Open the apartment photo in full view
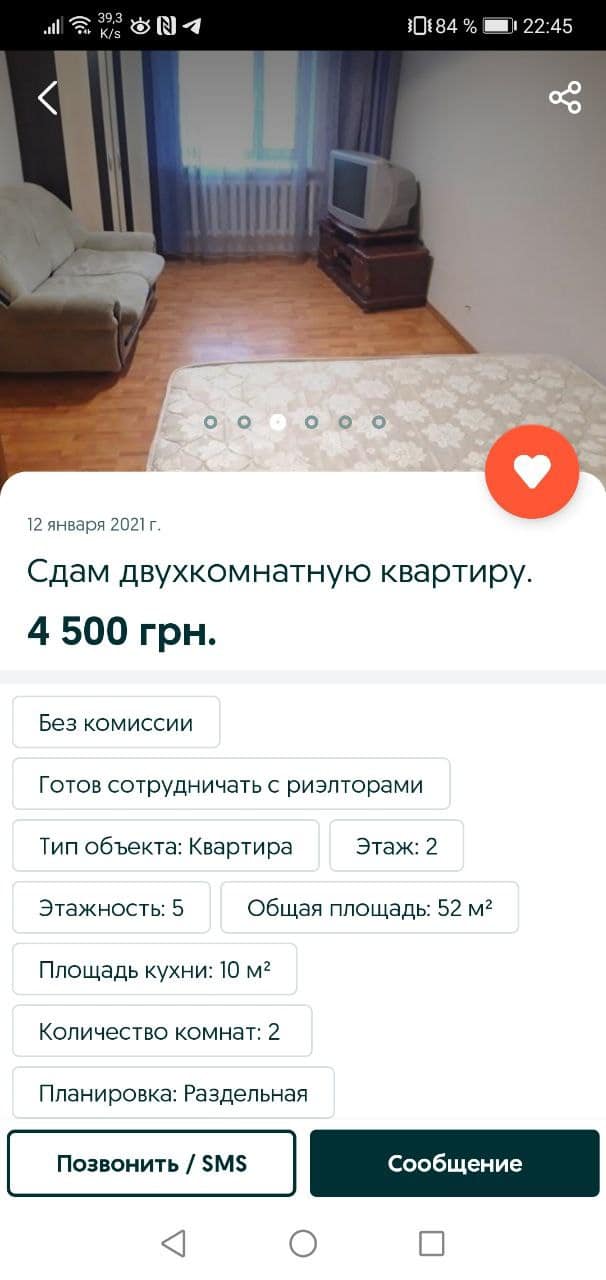 [x=303, y=260]
